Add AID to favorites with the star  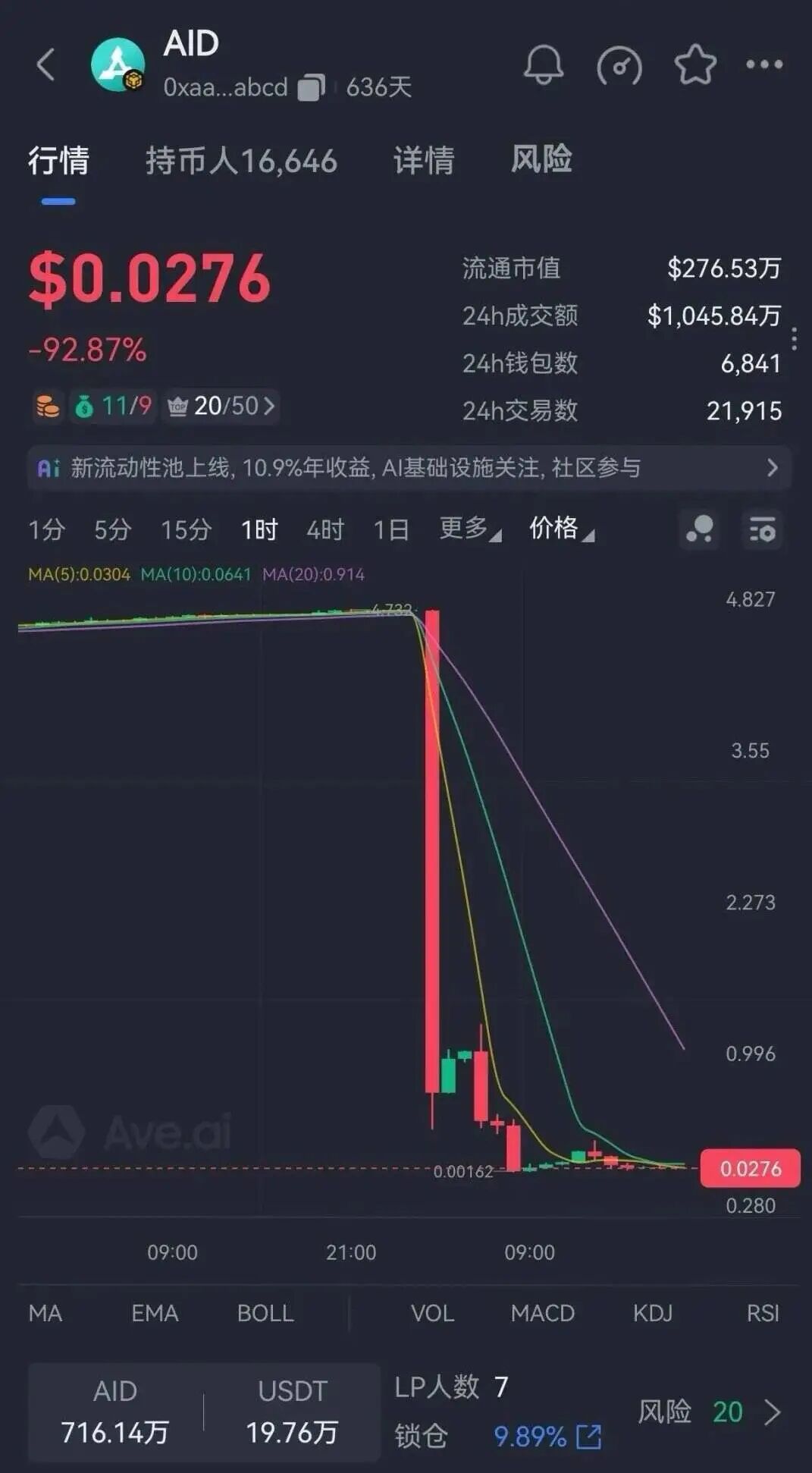pyautogui.click(x=694, y=64)
